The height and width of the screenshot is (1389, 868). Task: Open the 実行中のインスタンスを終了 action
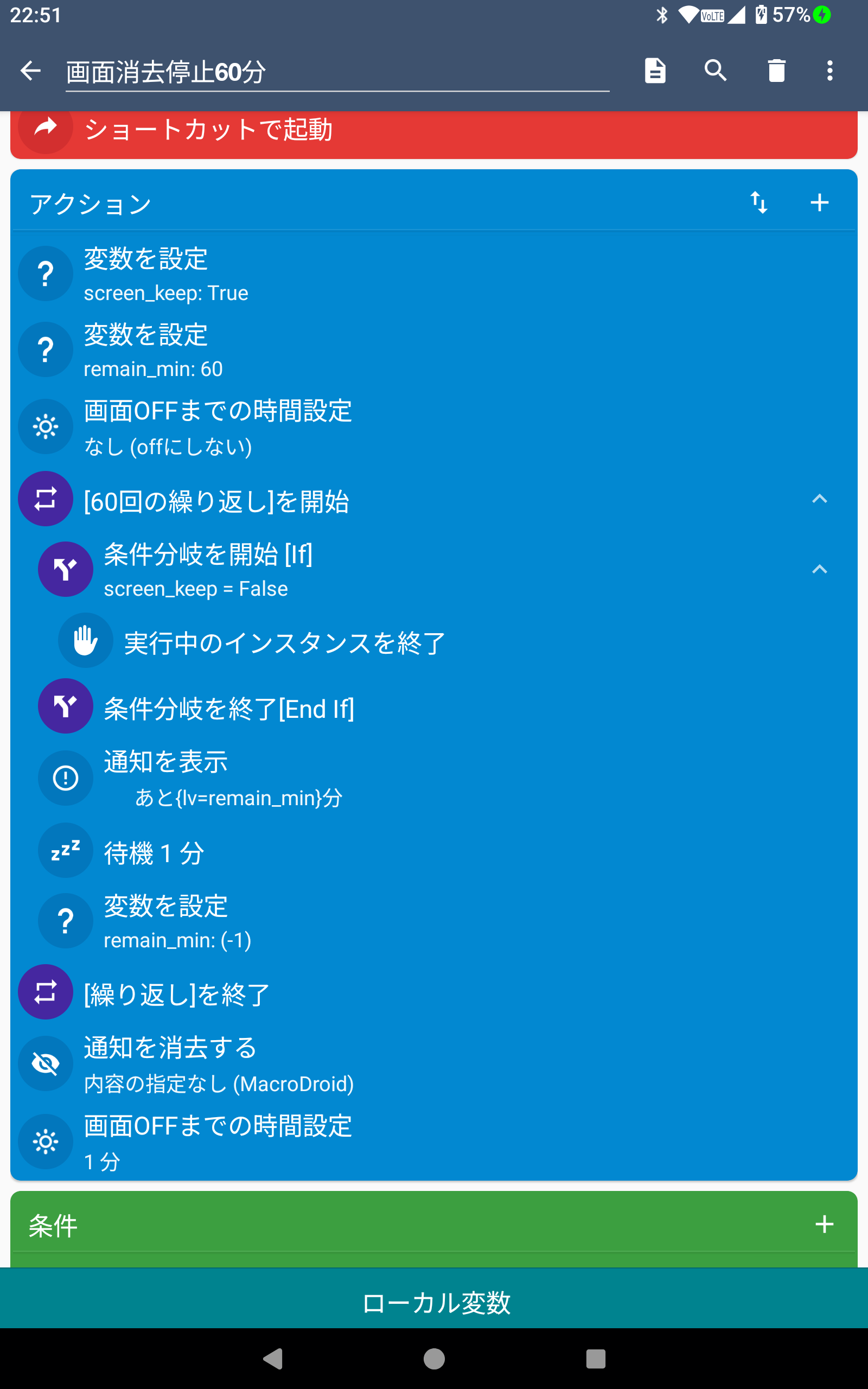[285, 642]
